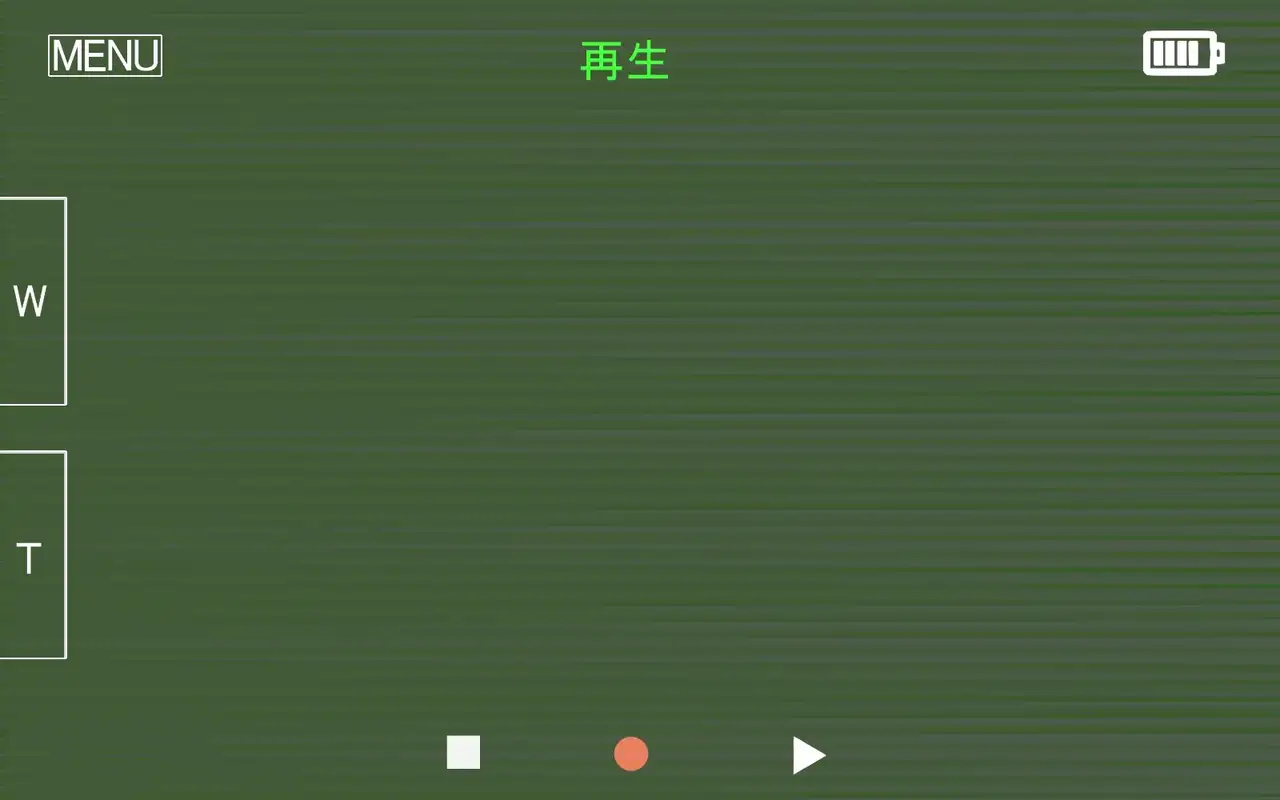Tap the T telephoto zoom button

(x=31, y=555)
